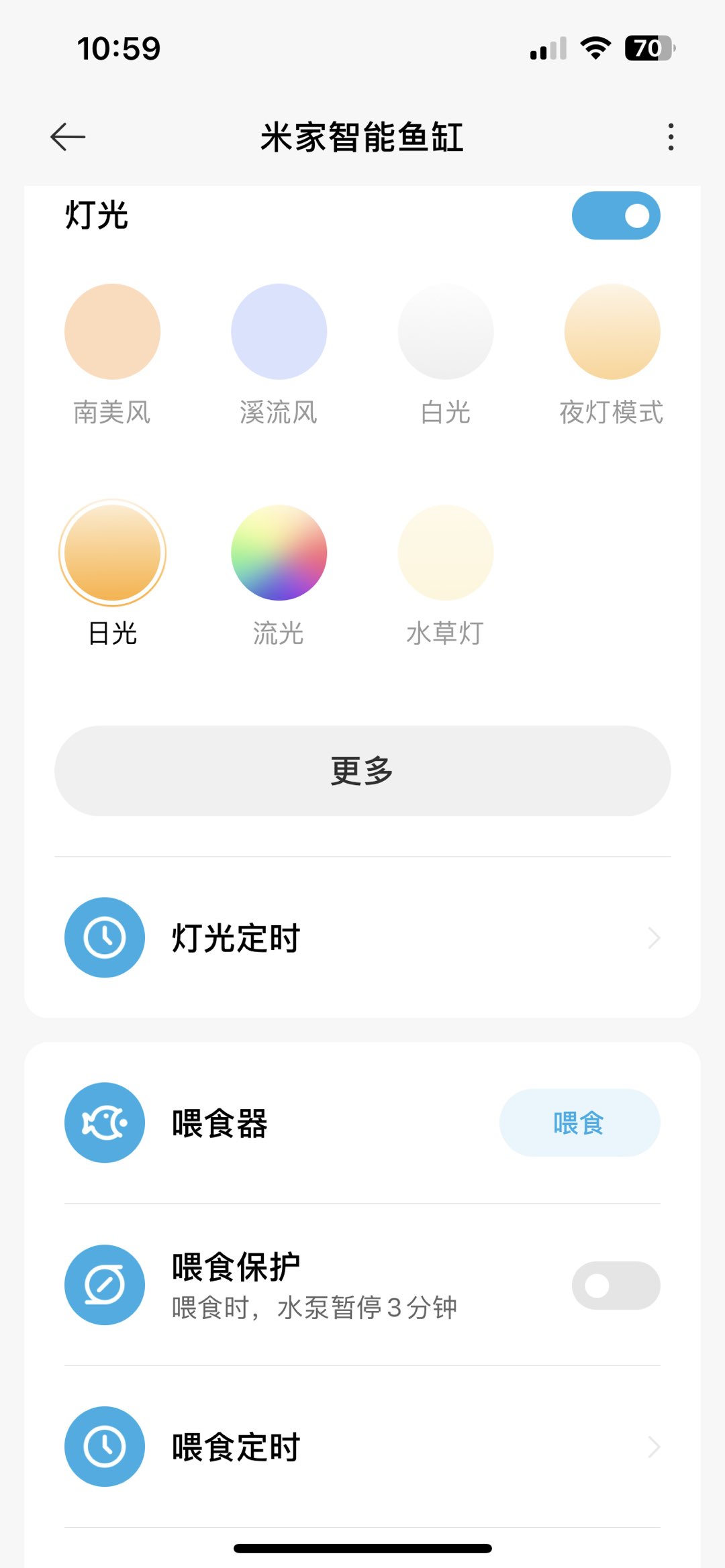Go back using the arrow icon

point(68,137)
